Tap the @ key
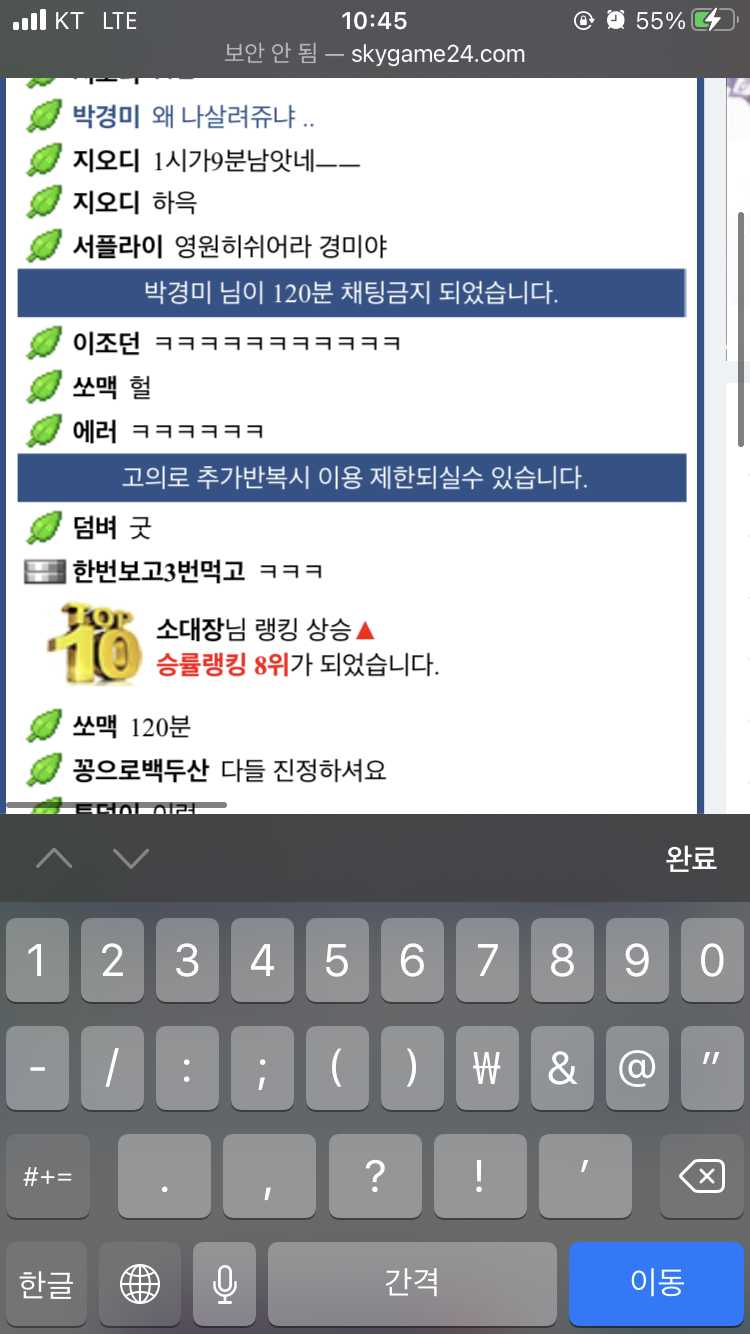This screenshot has height=1334, width=750. coord(637,1069)
